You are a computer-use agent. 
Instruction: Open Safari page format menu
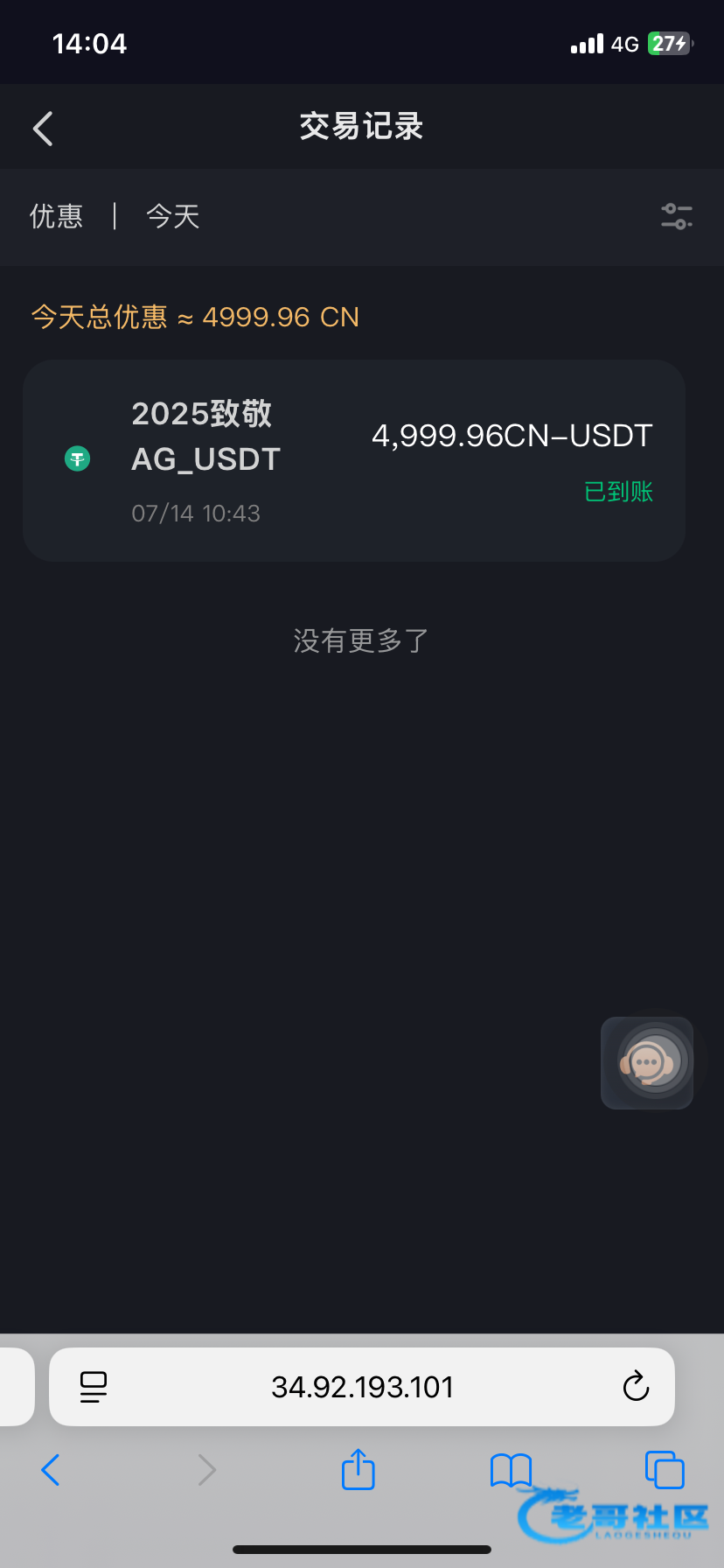tap(94, 1387)
